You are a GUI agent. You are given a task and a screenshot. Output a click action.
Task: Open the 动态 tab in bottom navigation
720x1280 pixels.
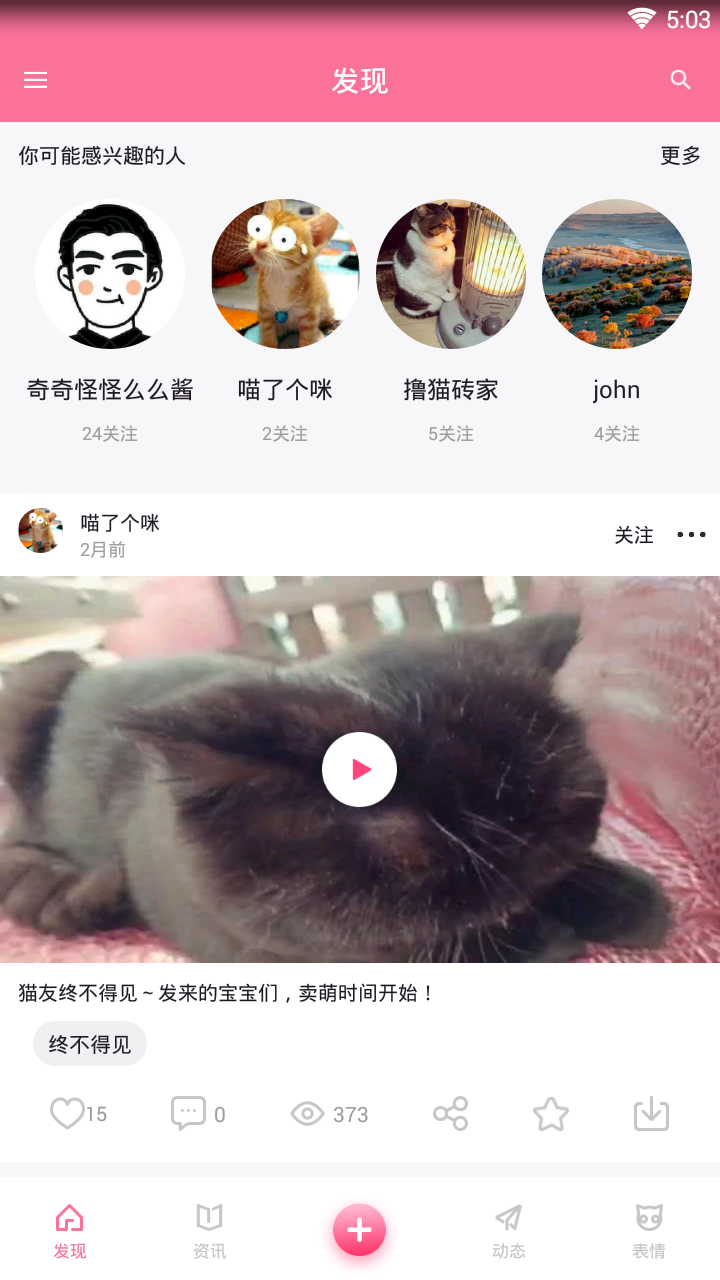coord(509,1230)
